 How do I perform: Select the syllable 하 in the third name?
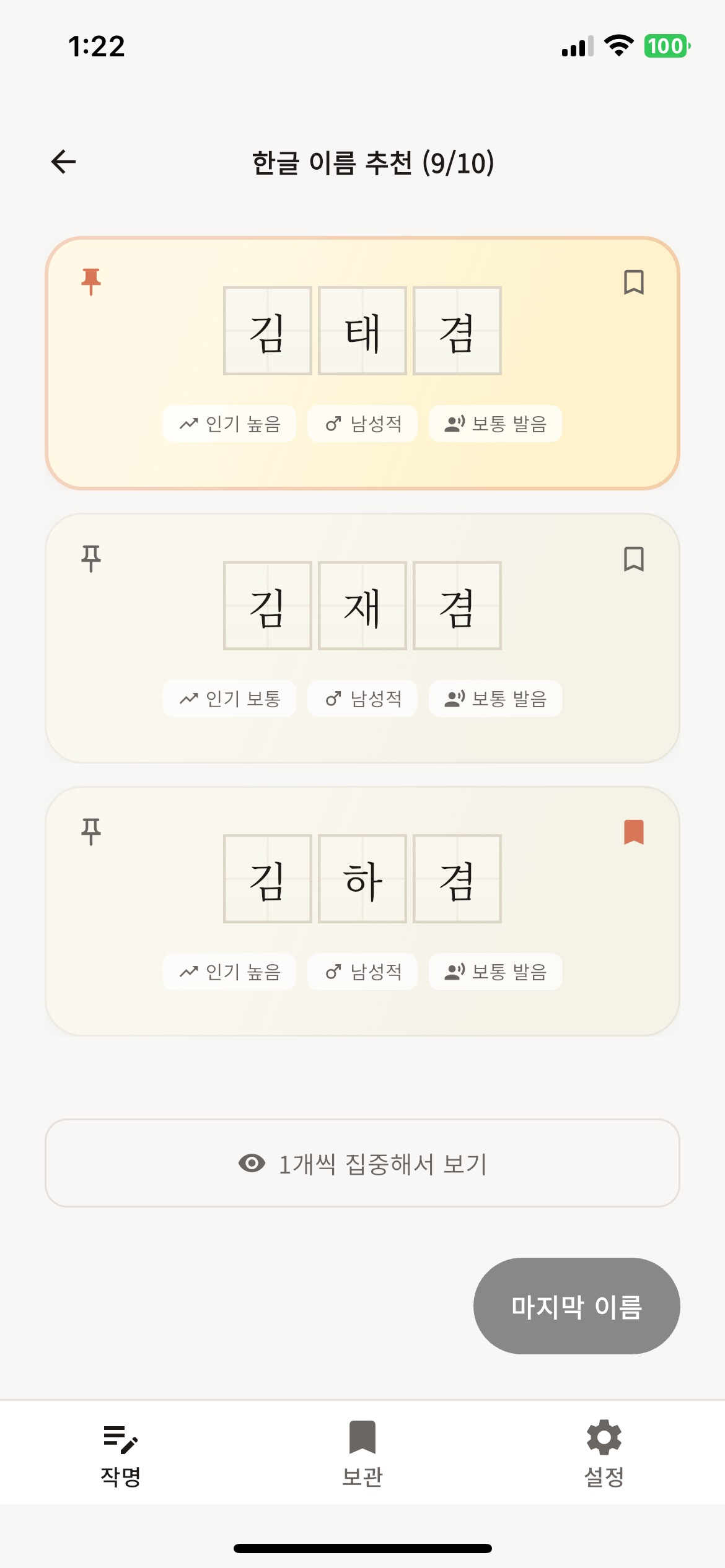point(362,879)
